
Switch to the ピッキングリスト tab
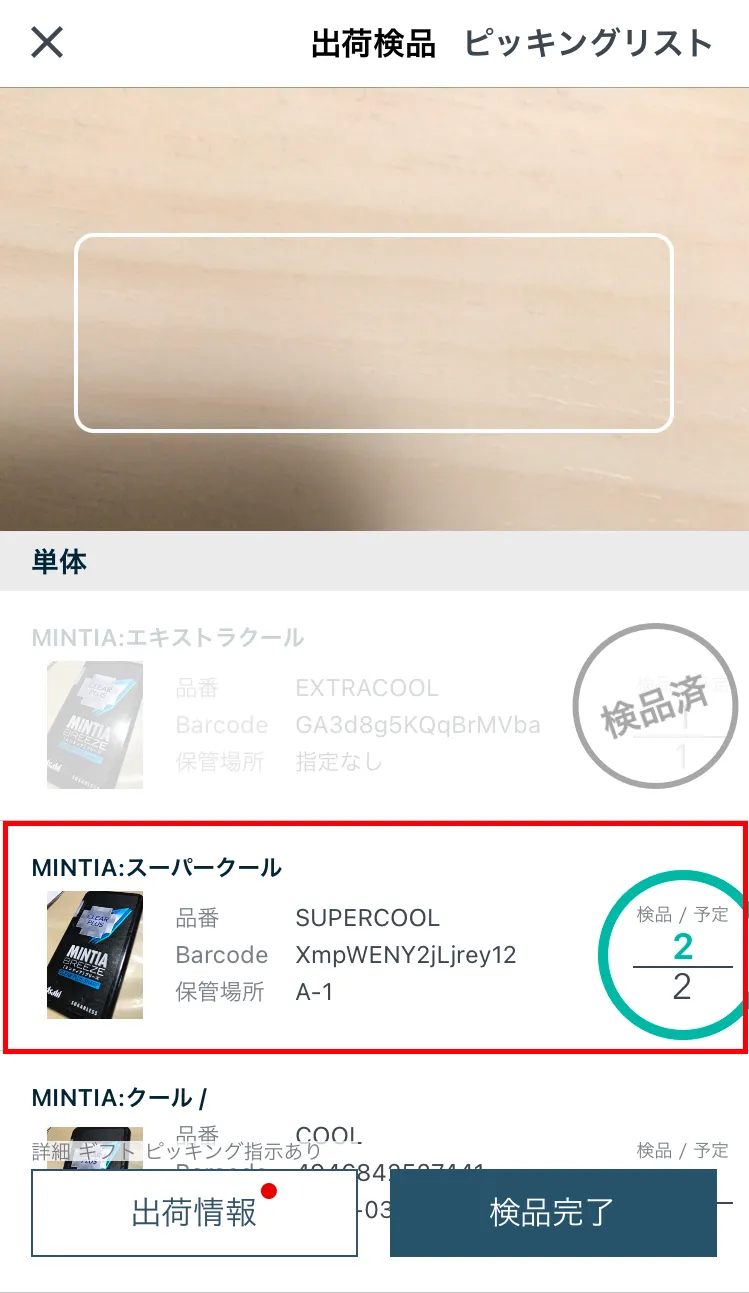coord(588,44)
